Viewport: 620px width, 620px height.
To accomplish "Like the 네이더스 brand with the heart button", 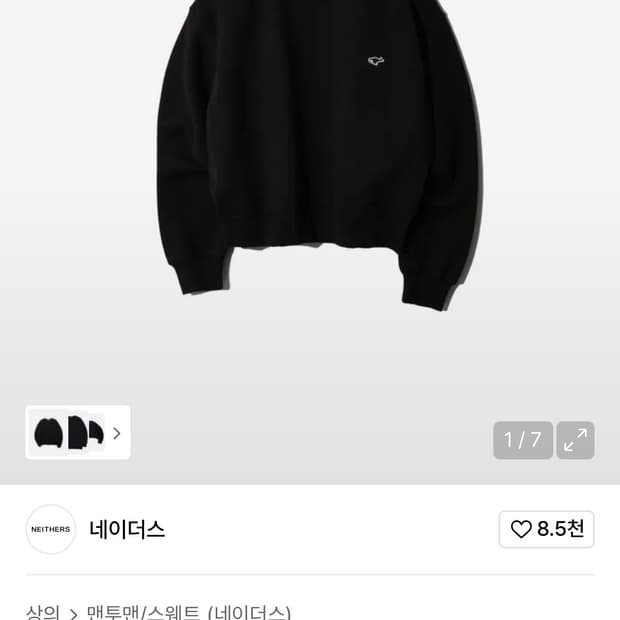I will coord(546,529).
